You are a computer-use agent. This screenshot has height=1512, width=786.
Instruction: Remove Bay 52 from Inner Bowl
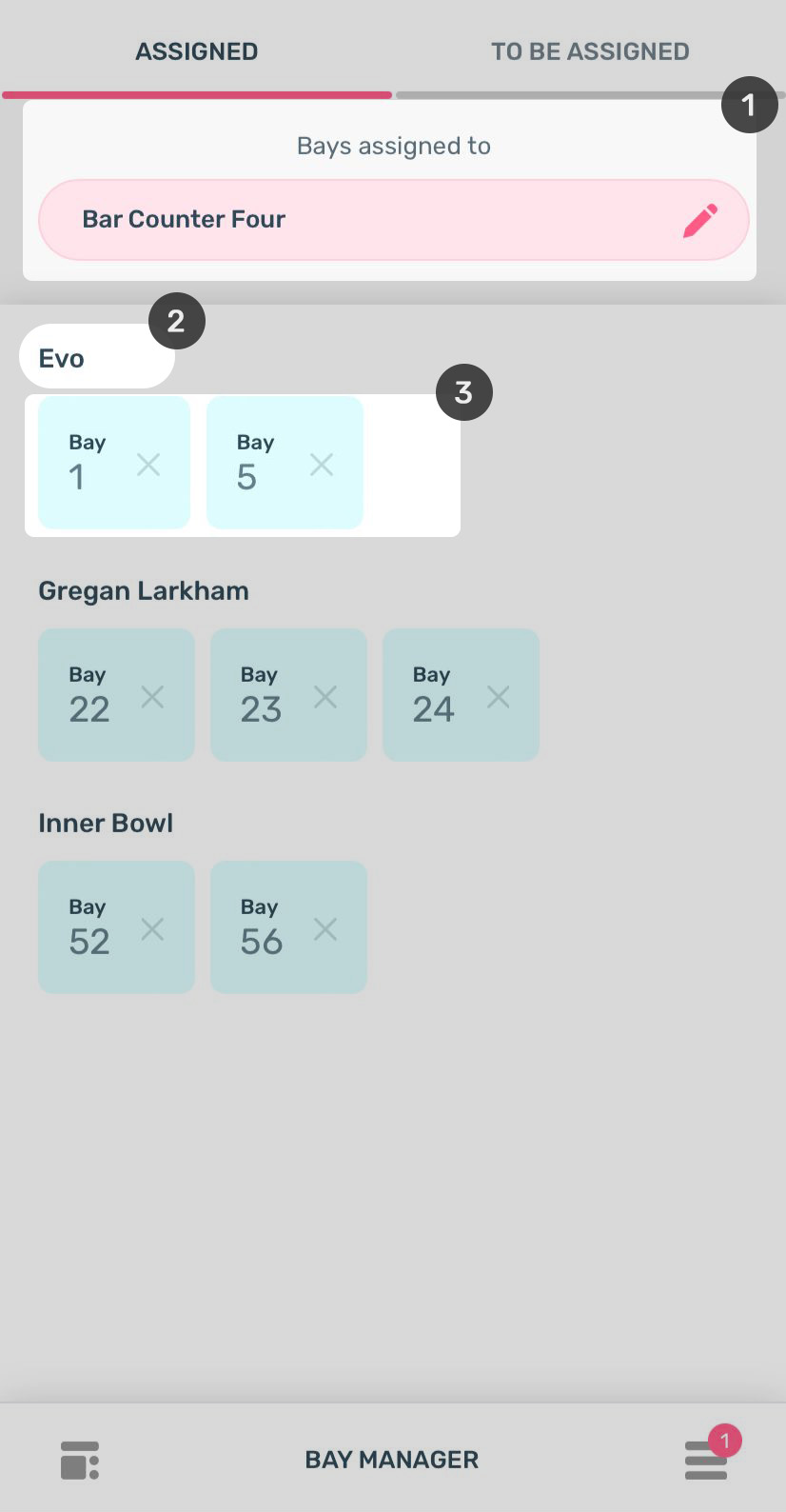pyautogui.click(x=152, y=929)
